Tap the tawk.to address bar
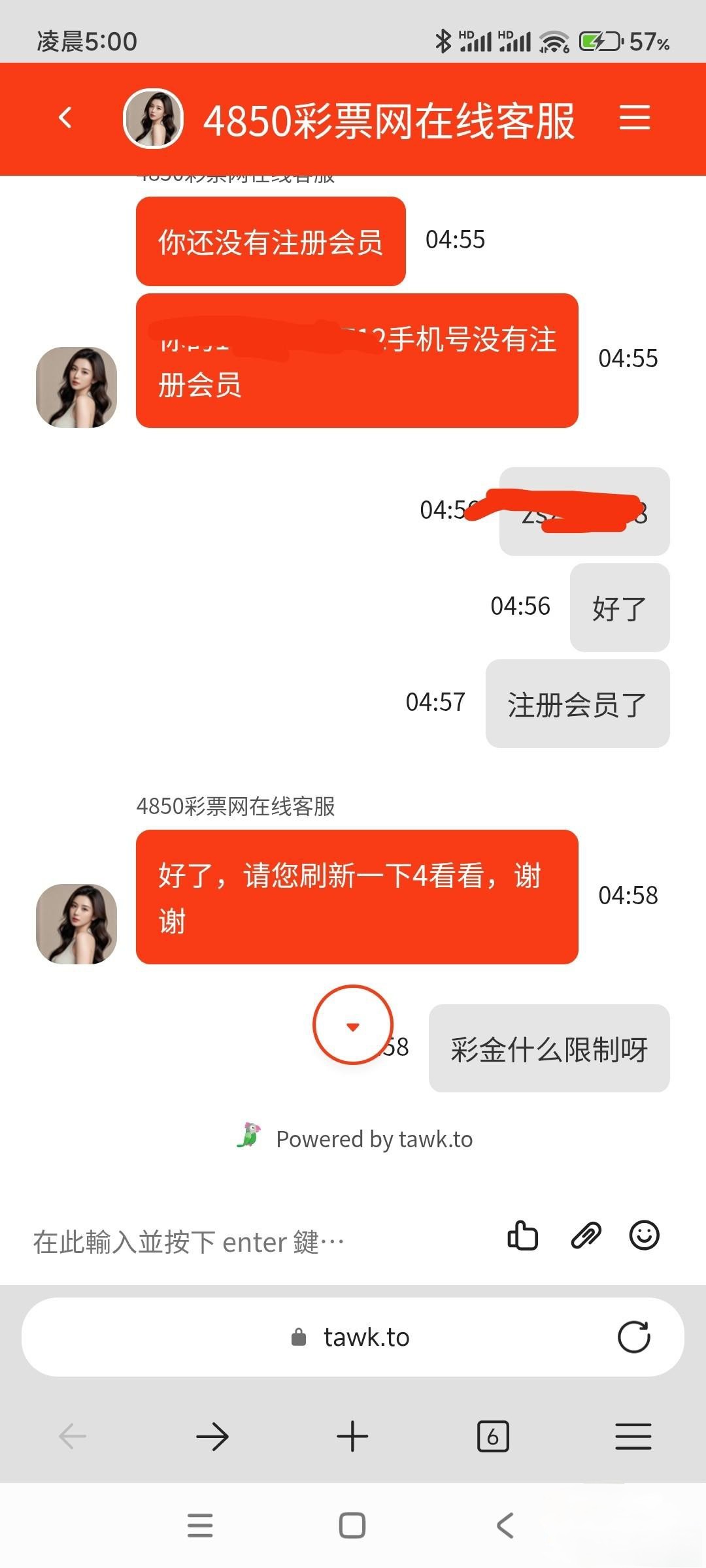The image size is (706, 1568). (353, 1337)
